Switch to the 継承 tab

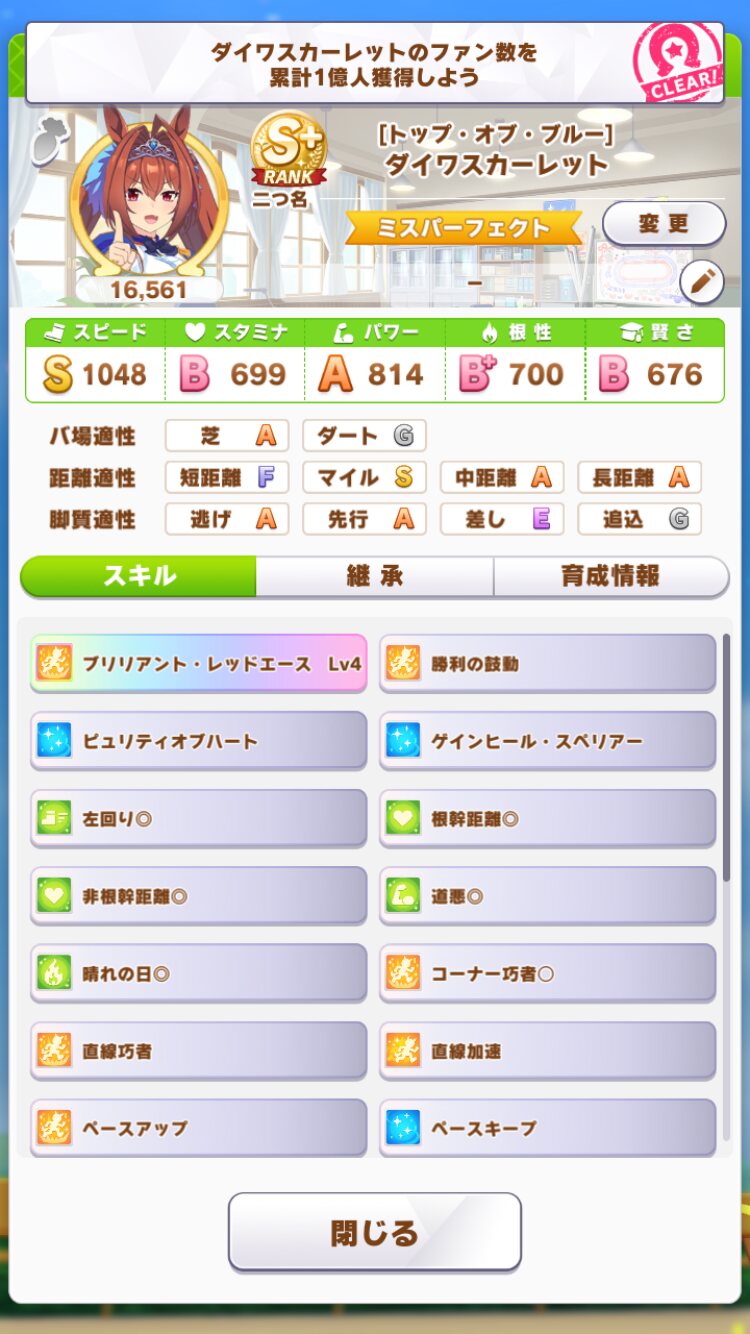(374, 577)
